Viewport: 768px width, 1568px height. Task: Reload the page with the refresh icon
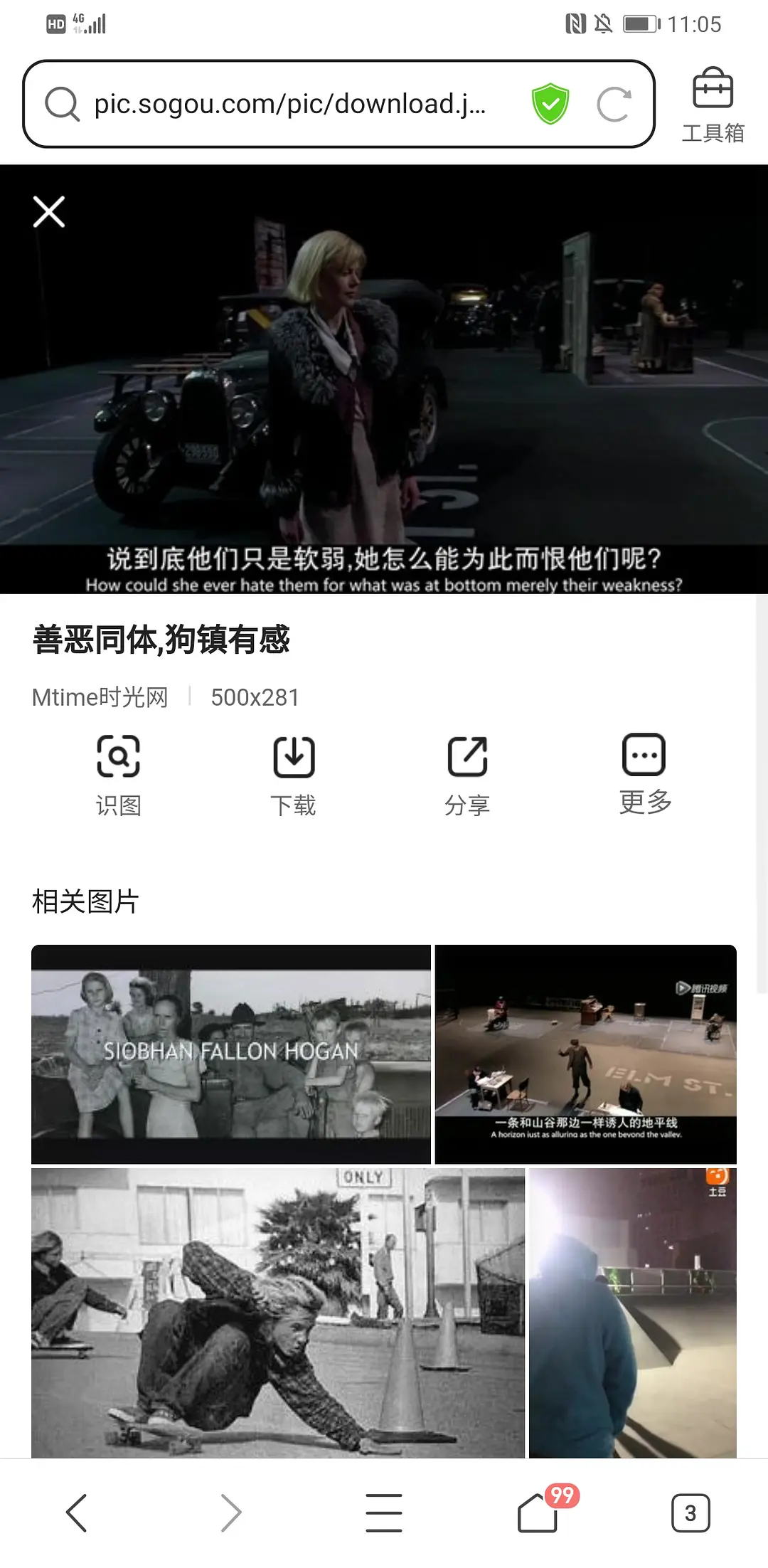tap(613, 105)
